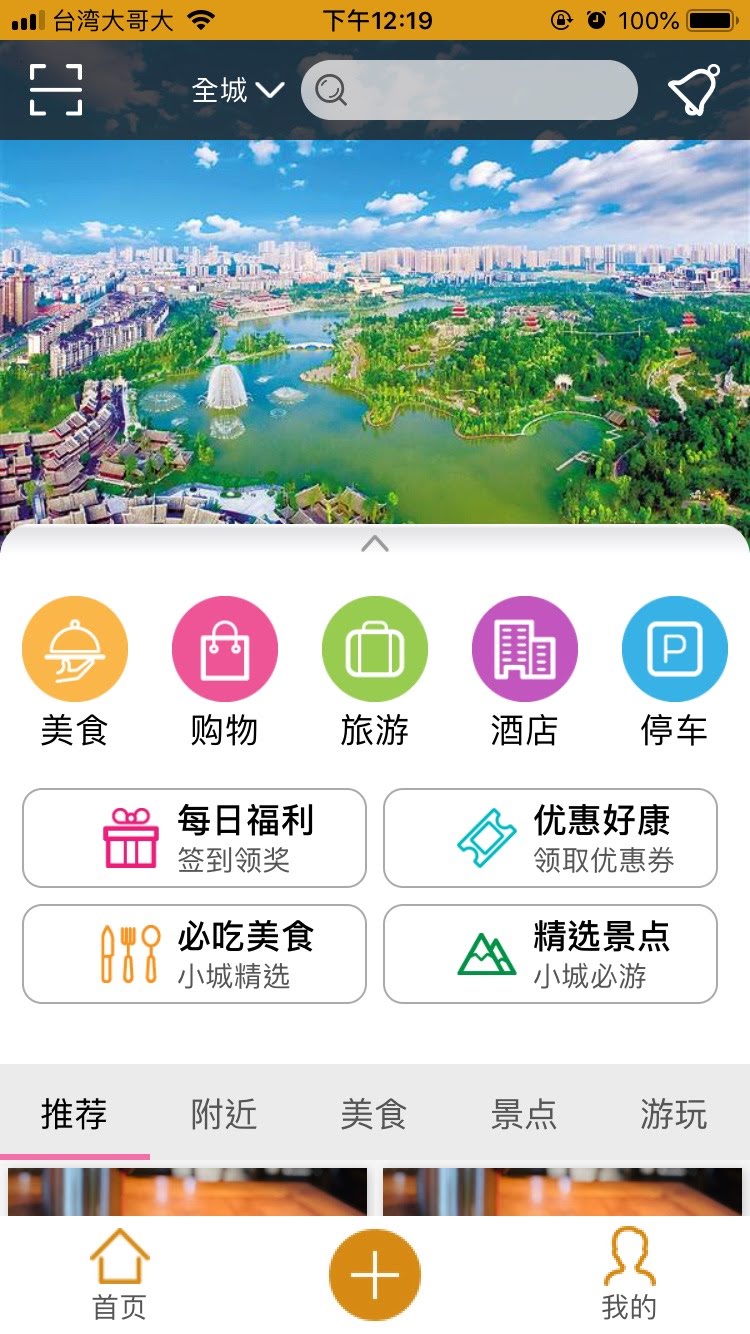Switch to the 附近 tab
This screenshot has height=1334, width=750.
(x=224, y=1114)
